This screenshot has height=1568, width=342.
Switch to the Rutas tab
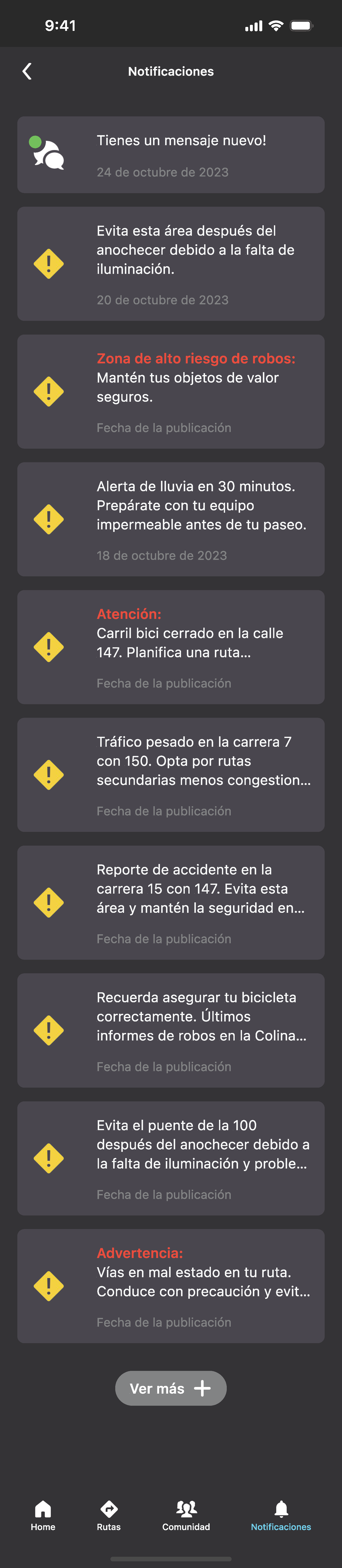109,1515
